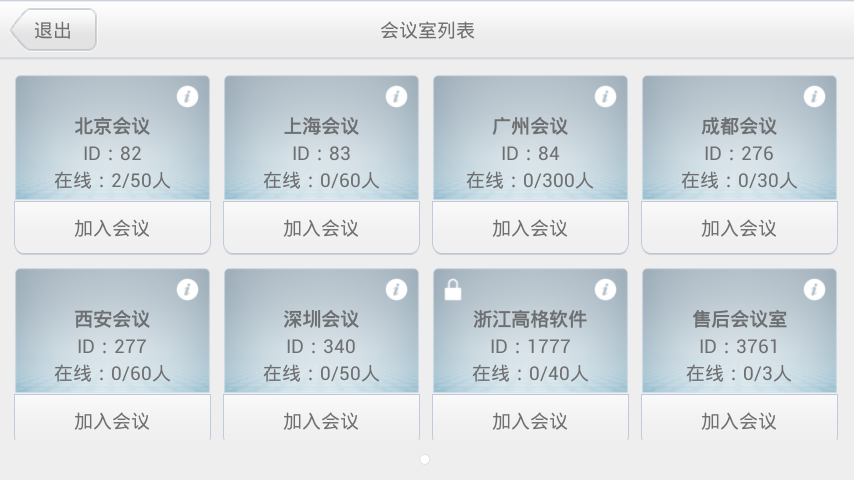Join the 深圳会议 meeting

[x=321, y=420]
